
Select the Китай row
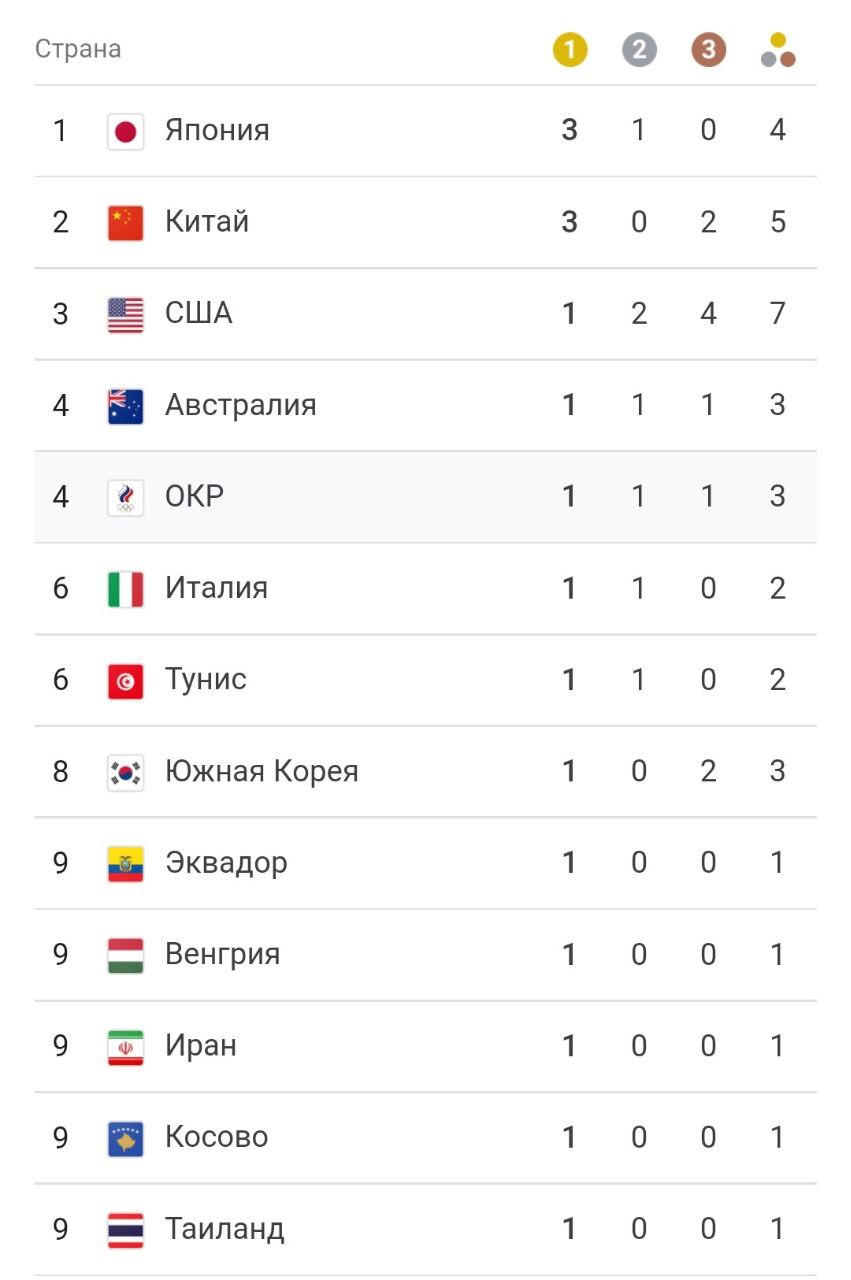(x=207, y=222)
